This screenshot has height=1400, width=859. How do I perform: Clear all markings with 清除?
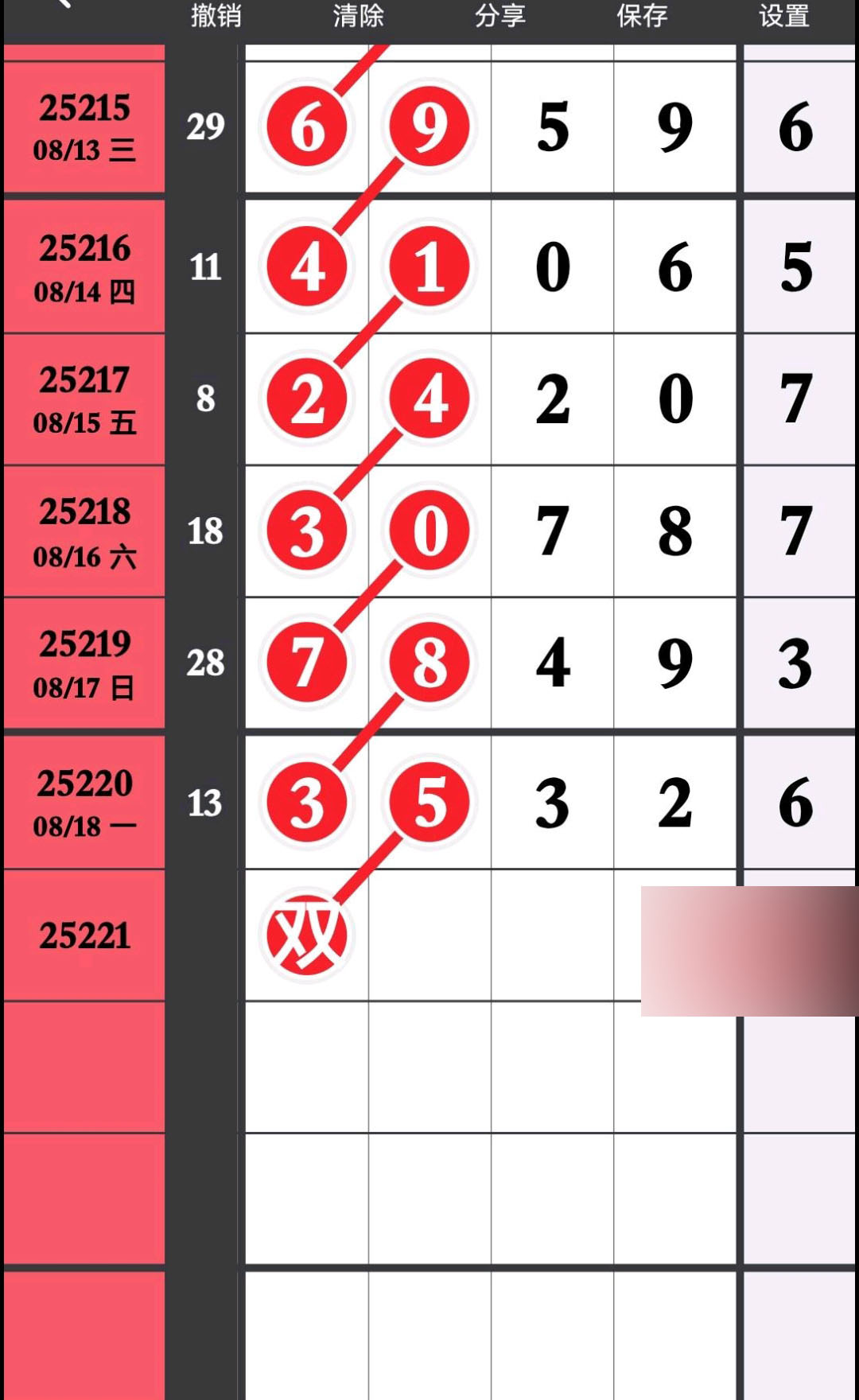[x=358, y=15]
